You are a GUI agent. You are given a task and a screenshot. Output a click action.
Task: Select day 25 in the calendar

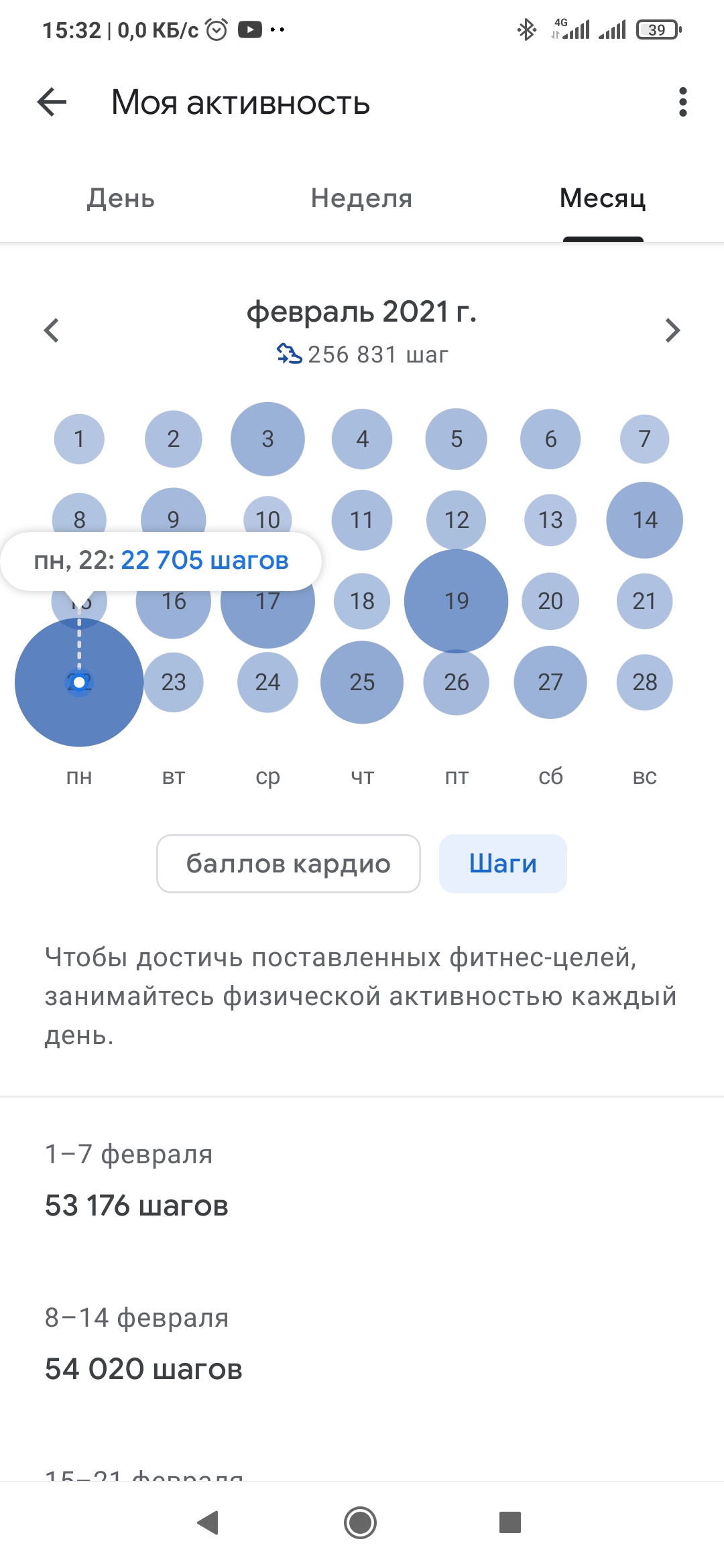362,682
